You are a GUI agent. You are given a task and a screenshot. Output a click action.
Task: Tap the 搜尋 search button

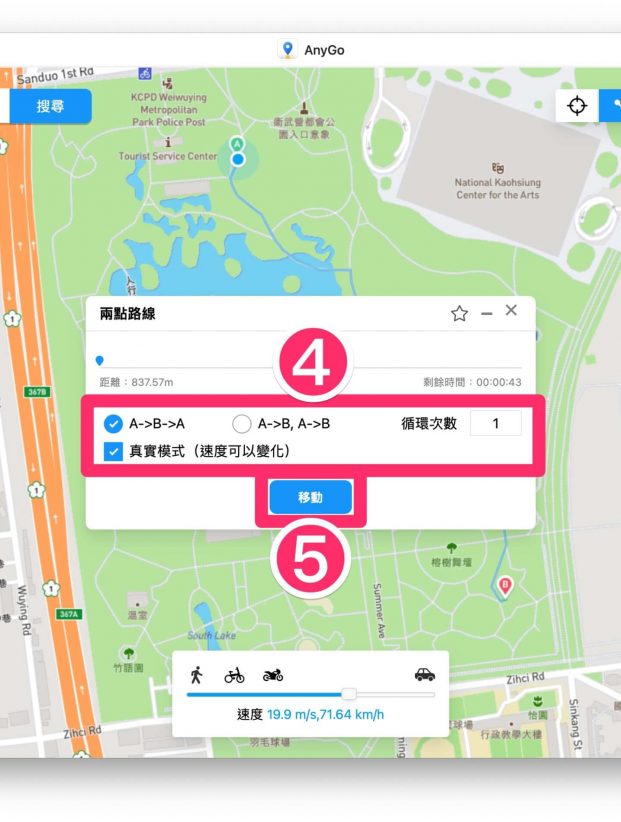[x=51, y=106]
